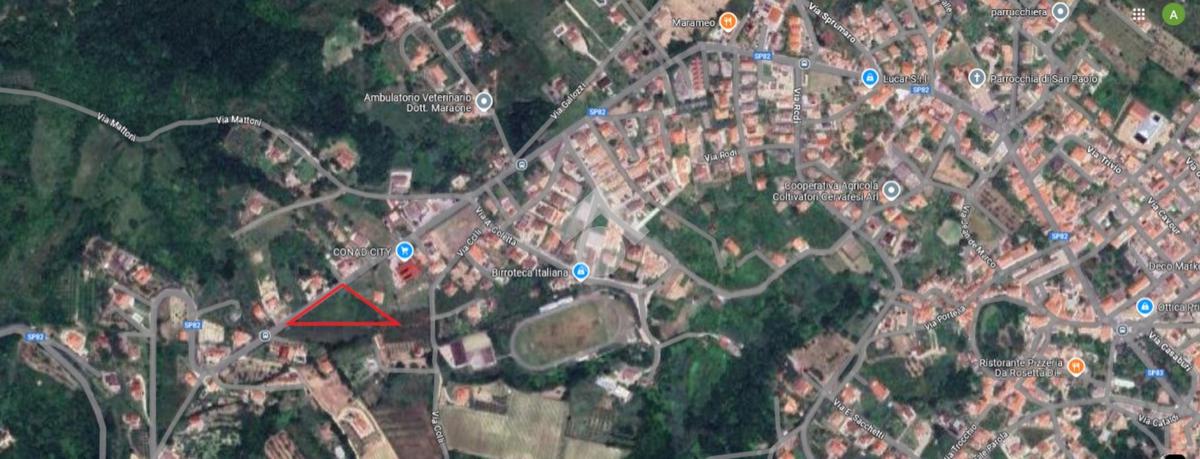1200x459 pixels.
Task: Tap the CONAD CITY shopping marker
Action: 404,249
